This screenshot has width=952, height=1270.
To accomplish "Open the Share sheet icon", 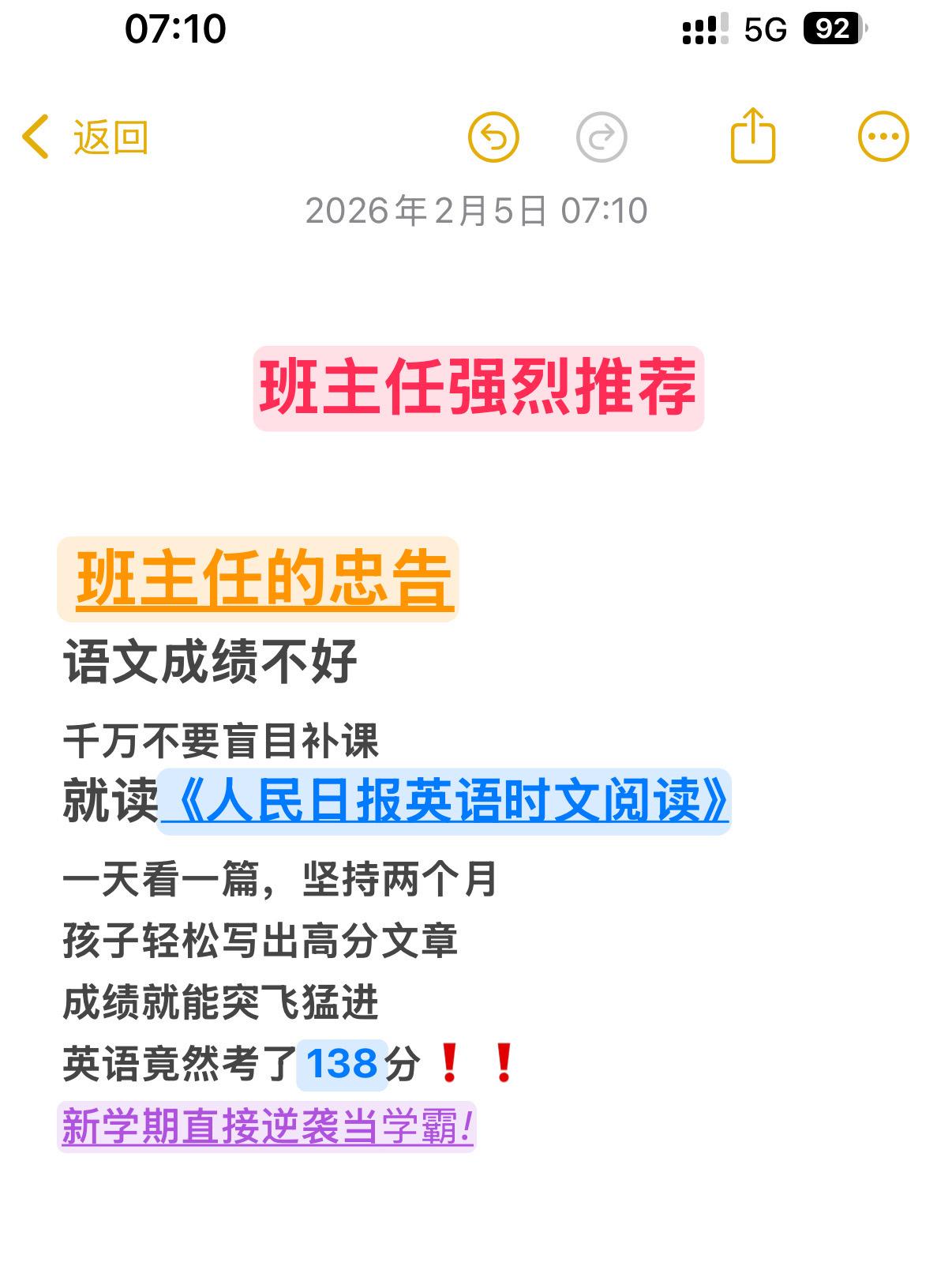I will coord(753,136).
